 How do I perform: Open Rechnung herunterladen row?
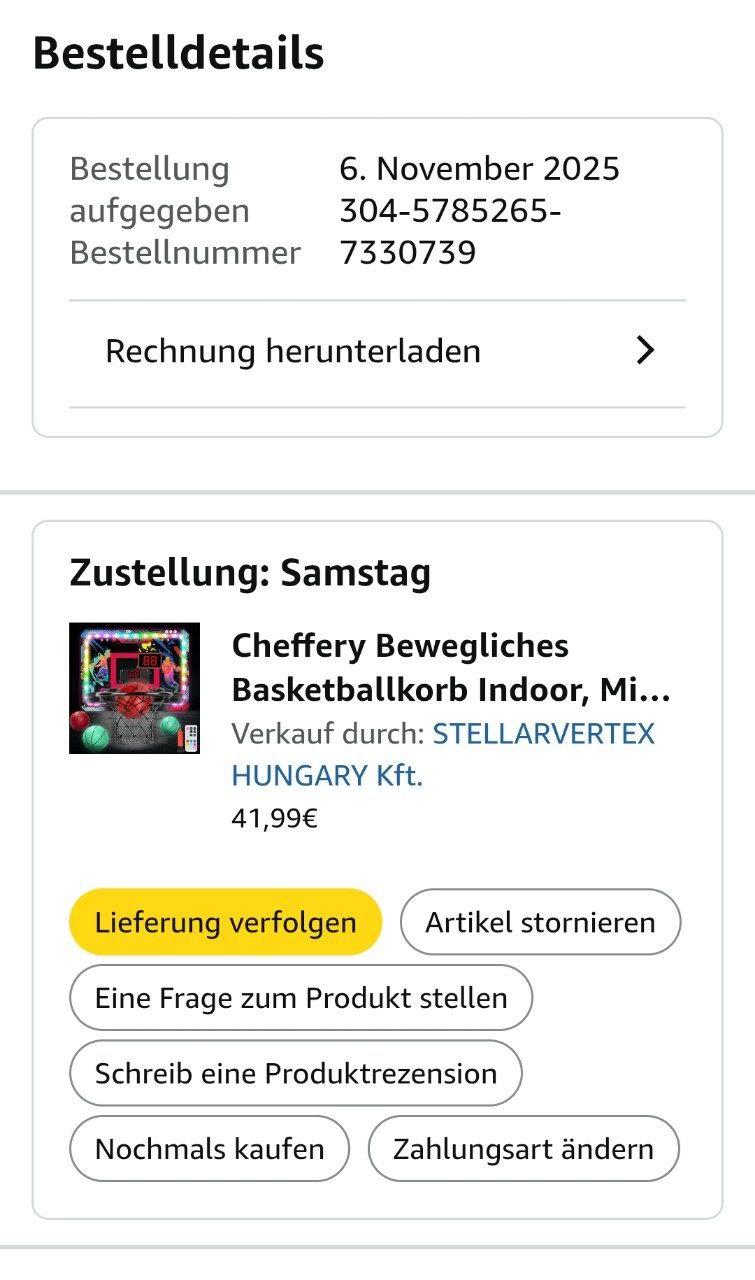(377, 352)
